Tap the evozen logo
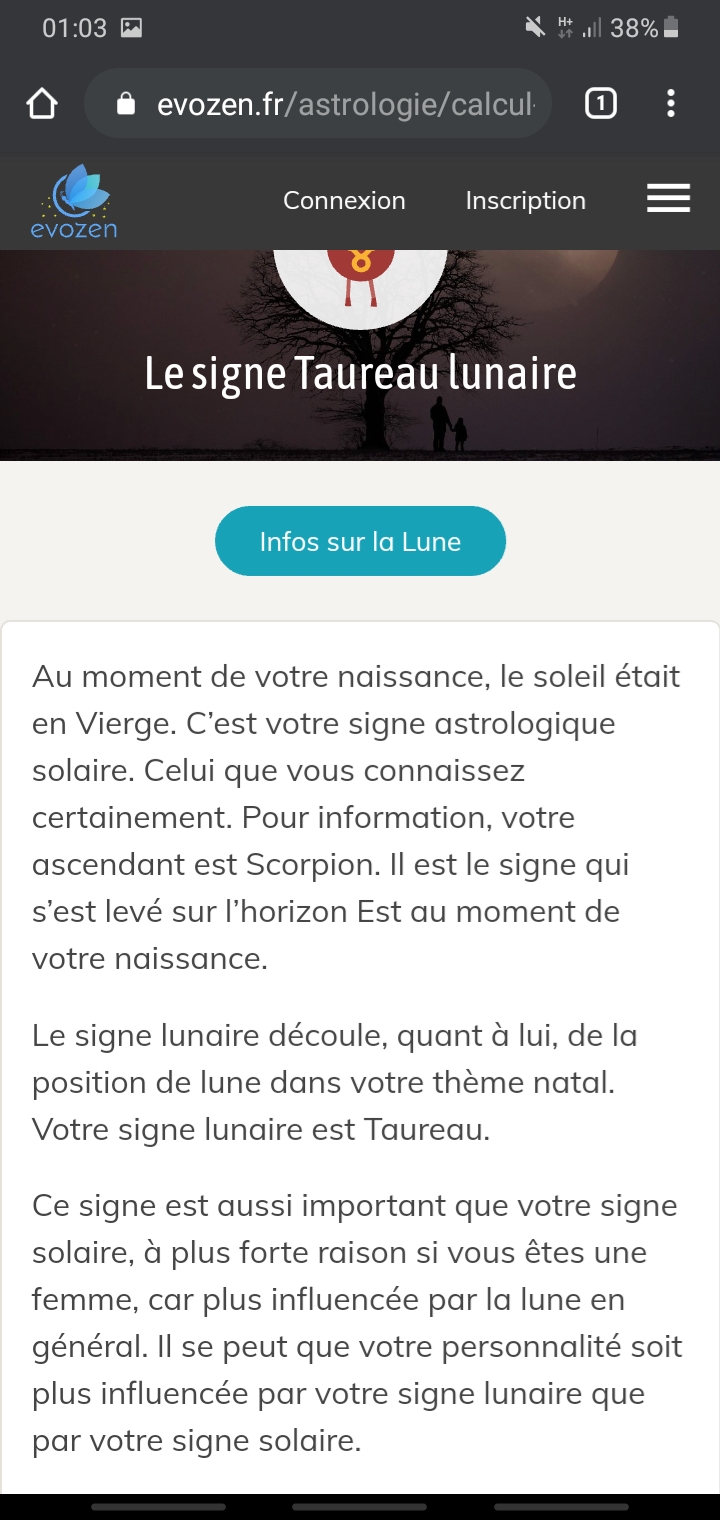This screenshot has height=1520, width=720. pyautogui.click(x=74, y=202)
